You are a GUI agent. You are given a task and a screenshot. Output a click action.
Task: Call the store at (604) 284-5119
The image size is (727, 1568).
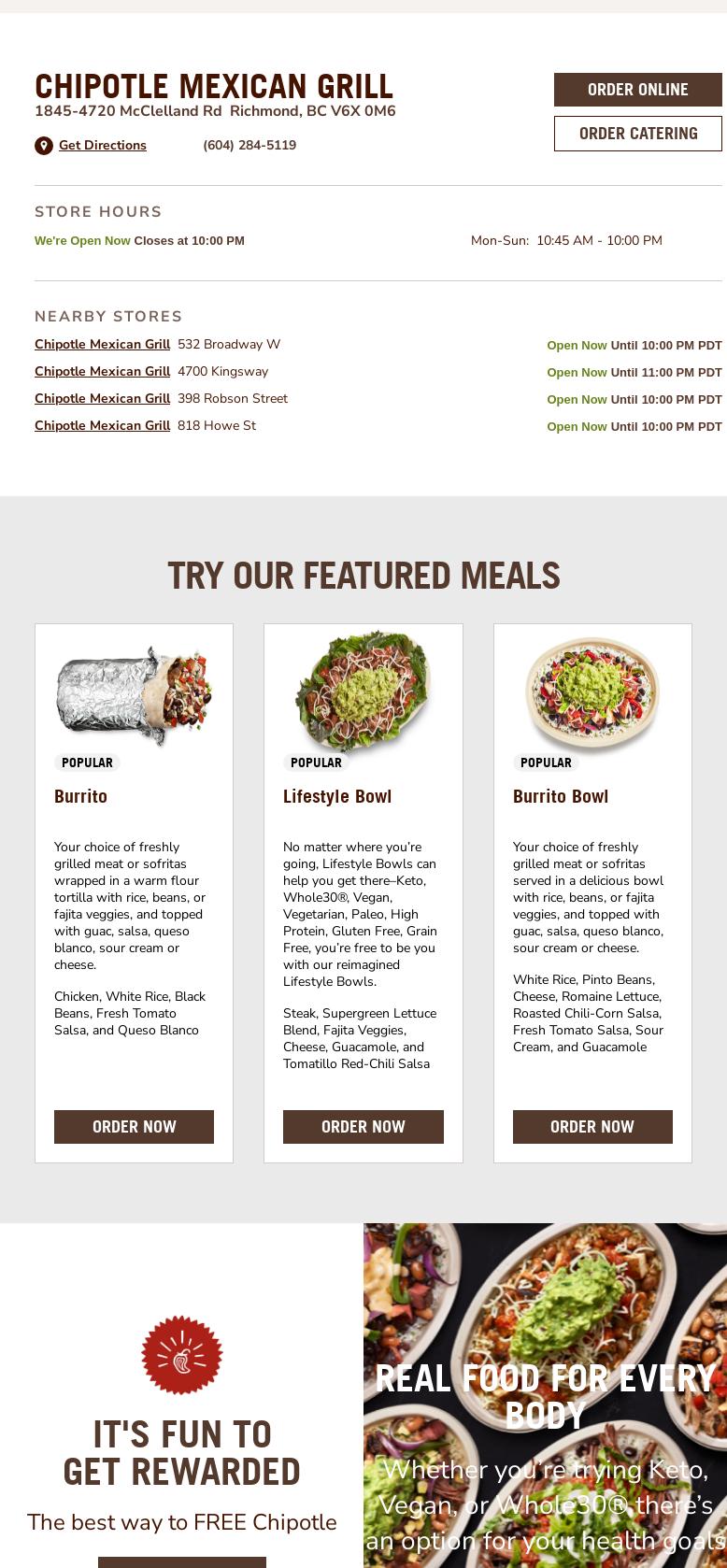(x=249, y=146)
